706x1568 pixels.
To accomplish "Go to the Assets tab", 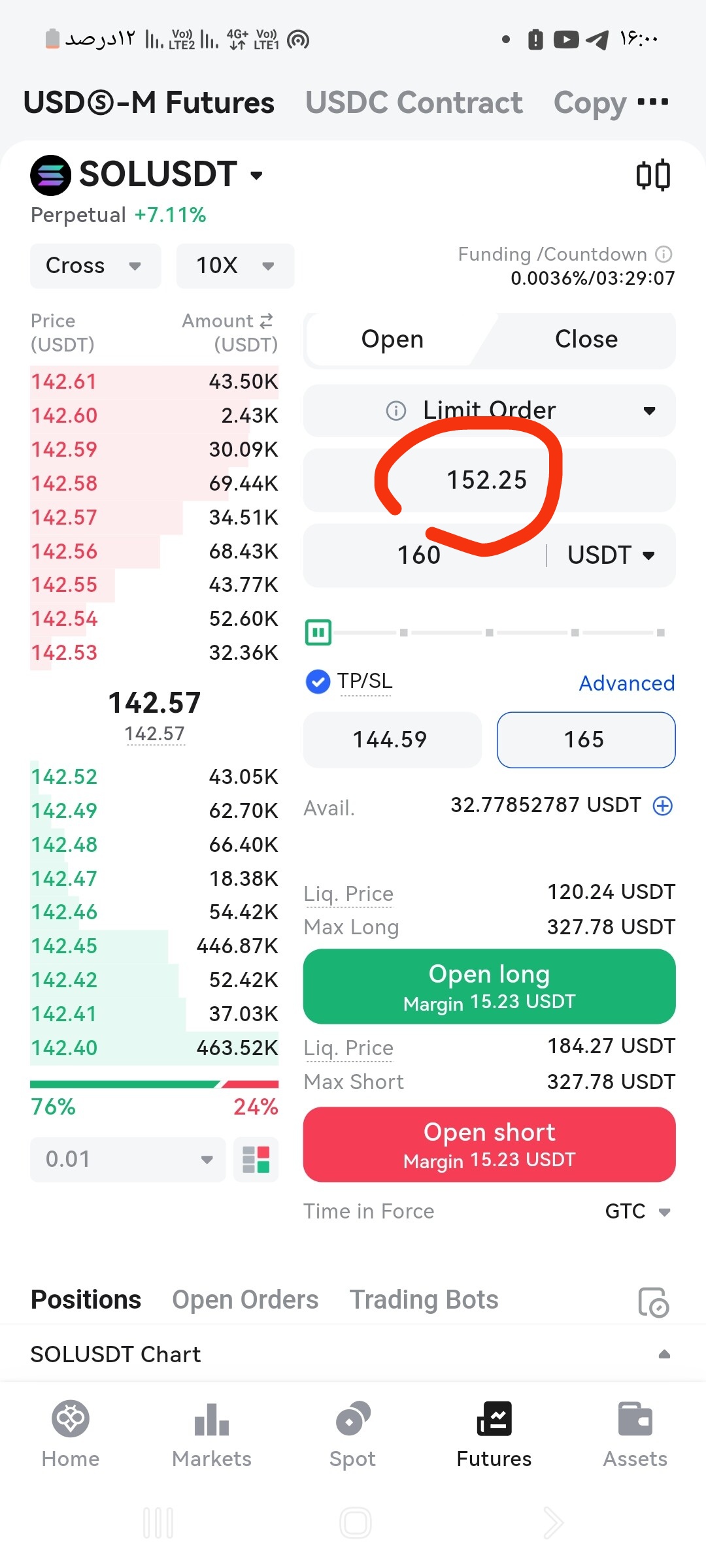I will click(x=635, y=1435).
